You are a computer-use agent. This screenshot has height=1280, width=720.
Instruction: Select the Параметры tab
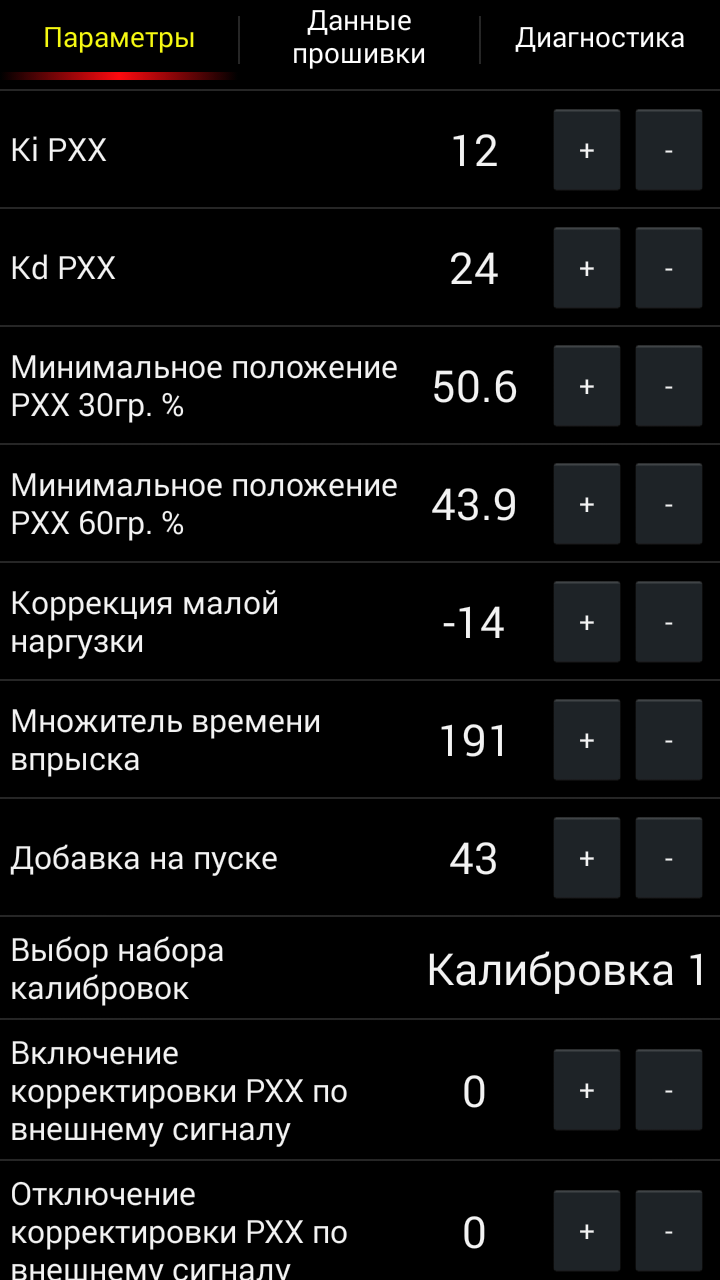[119, 38]
